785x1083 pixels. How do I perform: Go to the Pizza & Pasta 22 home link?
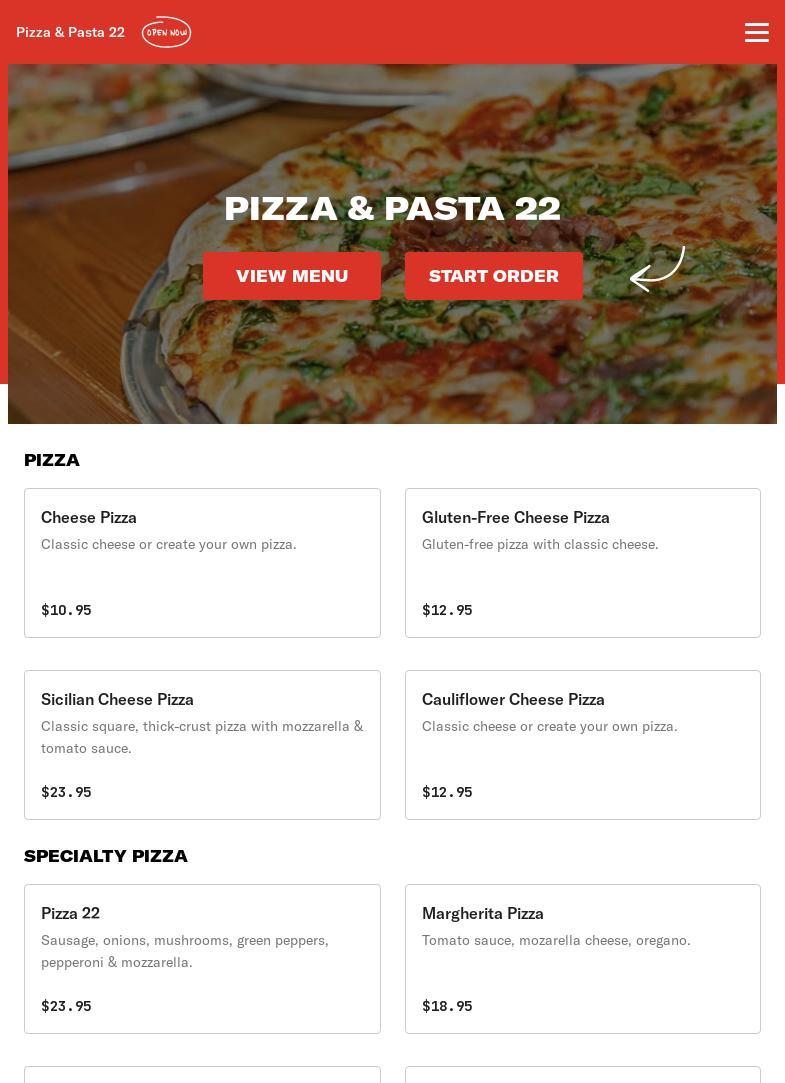[x=70, y=32]
